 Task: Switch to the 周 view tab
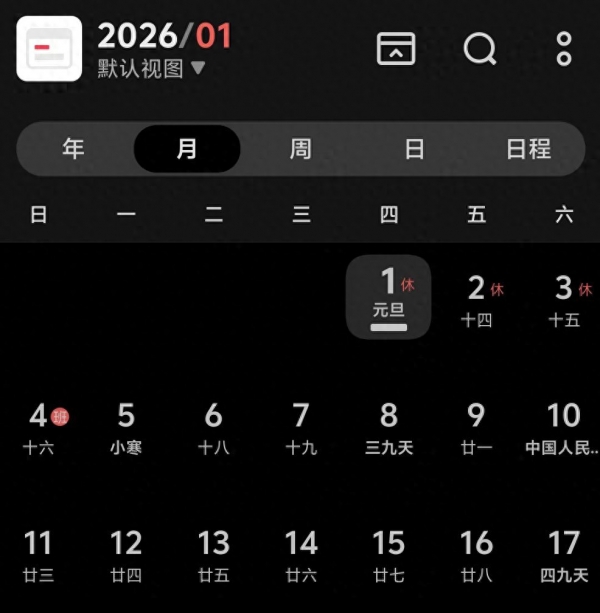point(300,149)
